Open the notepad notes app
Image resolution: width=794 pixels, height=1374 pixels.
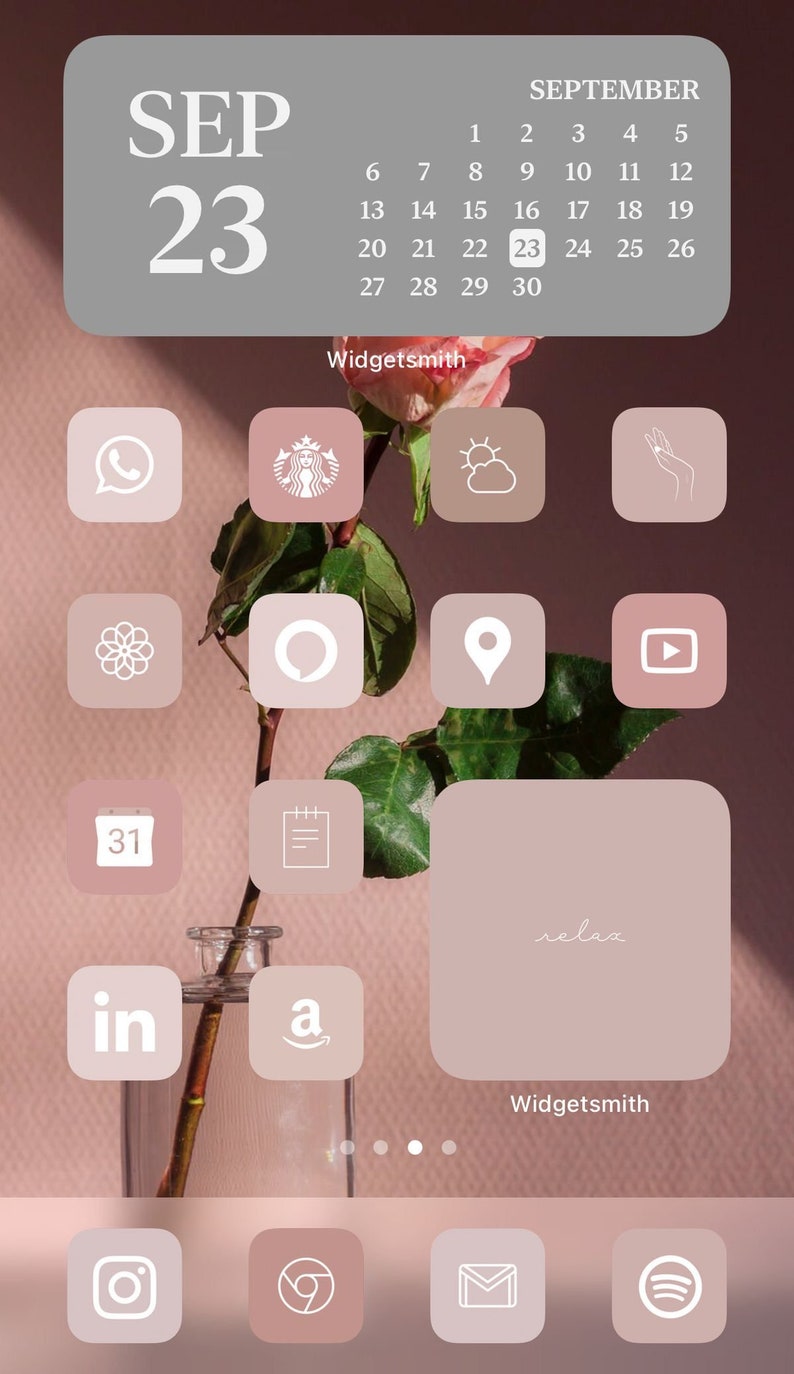[306, 837]
